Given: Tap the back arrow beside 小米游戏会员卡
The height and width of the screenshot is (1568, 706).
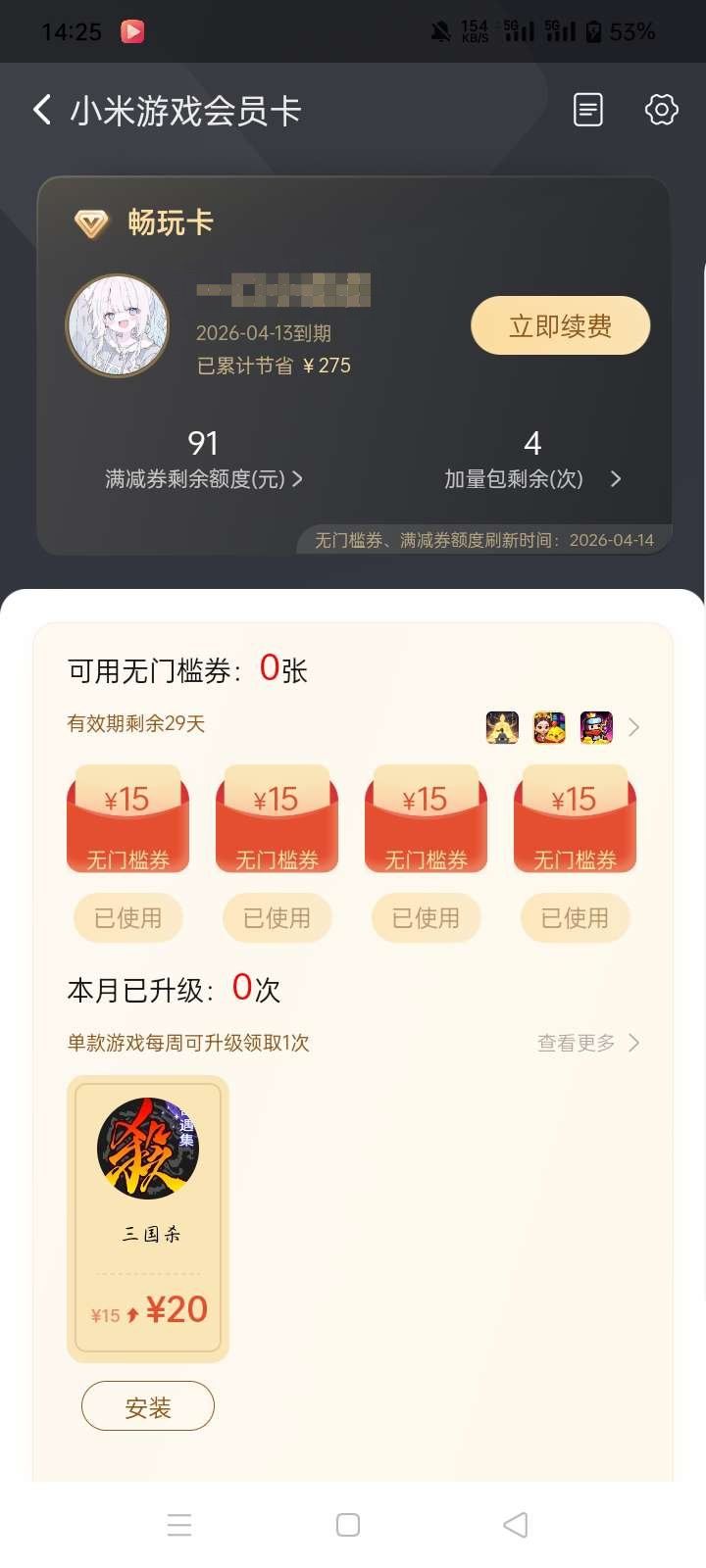Looking at the screenshot, I should coord(40,110).
